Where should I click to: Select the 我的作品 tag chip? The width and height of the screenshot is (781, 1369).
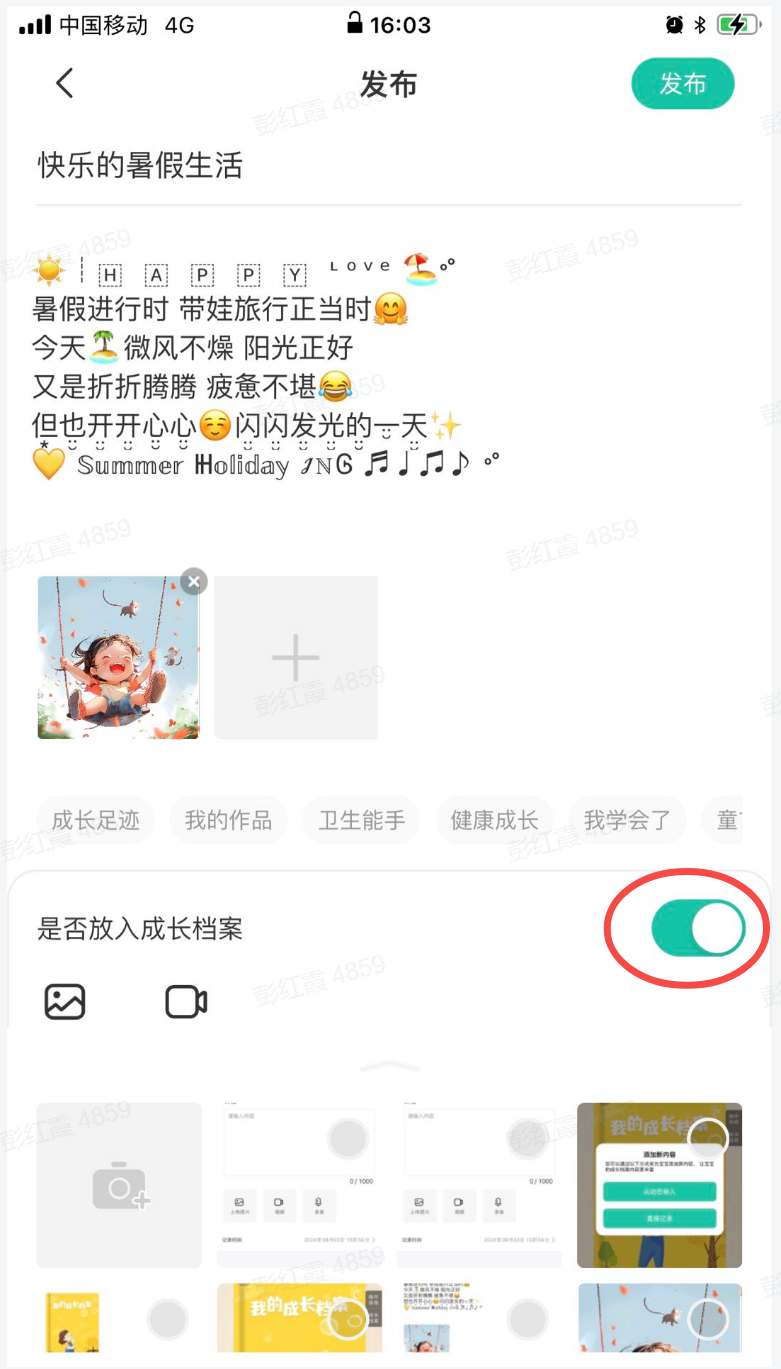pyautogui.click(x=228, y=821)
